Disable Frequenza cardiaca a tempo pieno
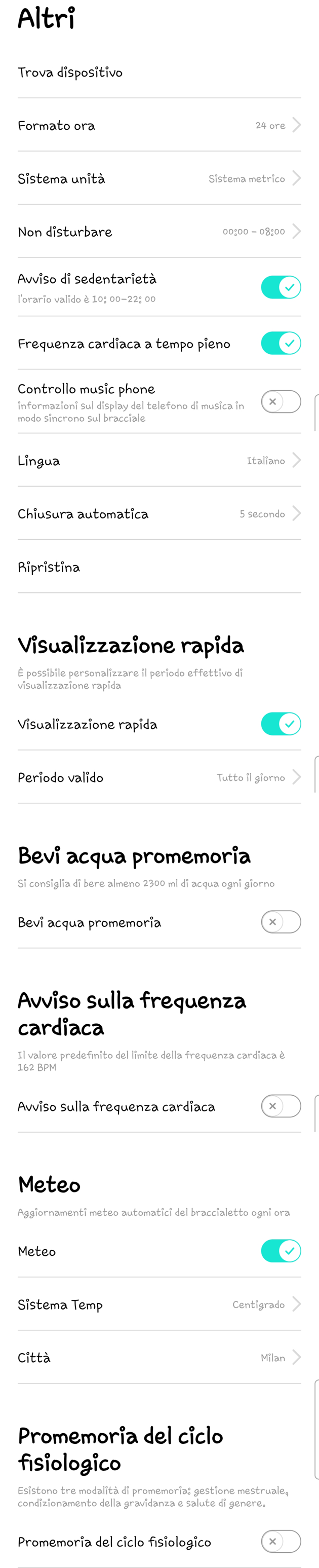The width and height of the screenshot is (319, 1568). tap(281, 343)
